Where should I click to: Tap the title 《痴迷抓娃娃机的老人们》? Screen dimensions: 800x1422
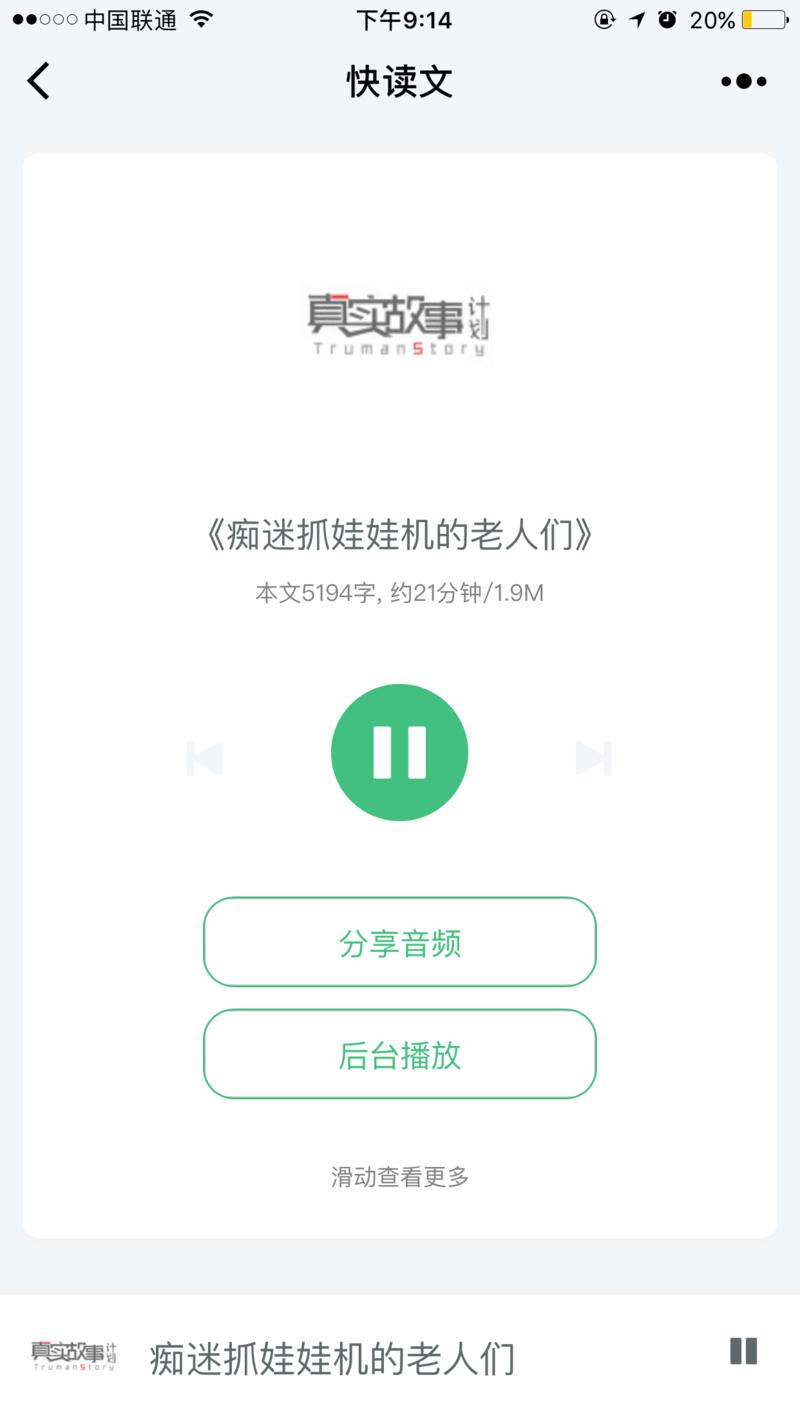[x=400, y=535]
